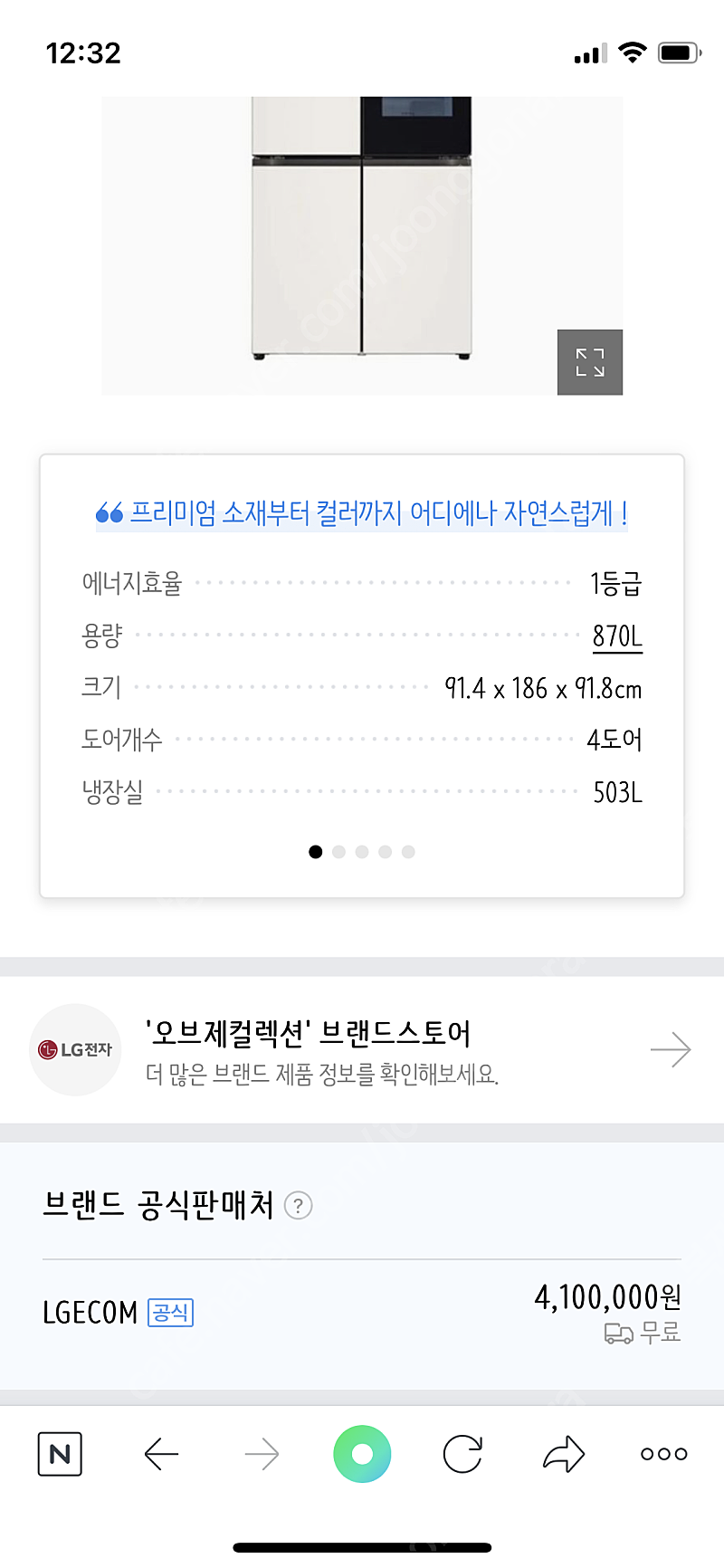The height and width of the screenshot is (1568, 724).
Task: Open '오브제컬렉션' 브랜드스토어 store page
Action: 308,1033
